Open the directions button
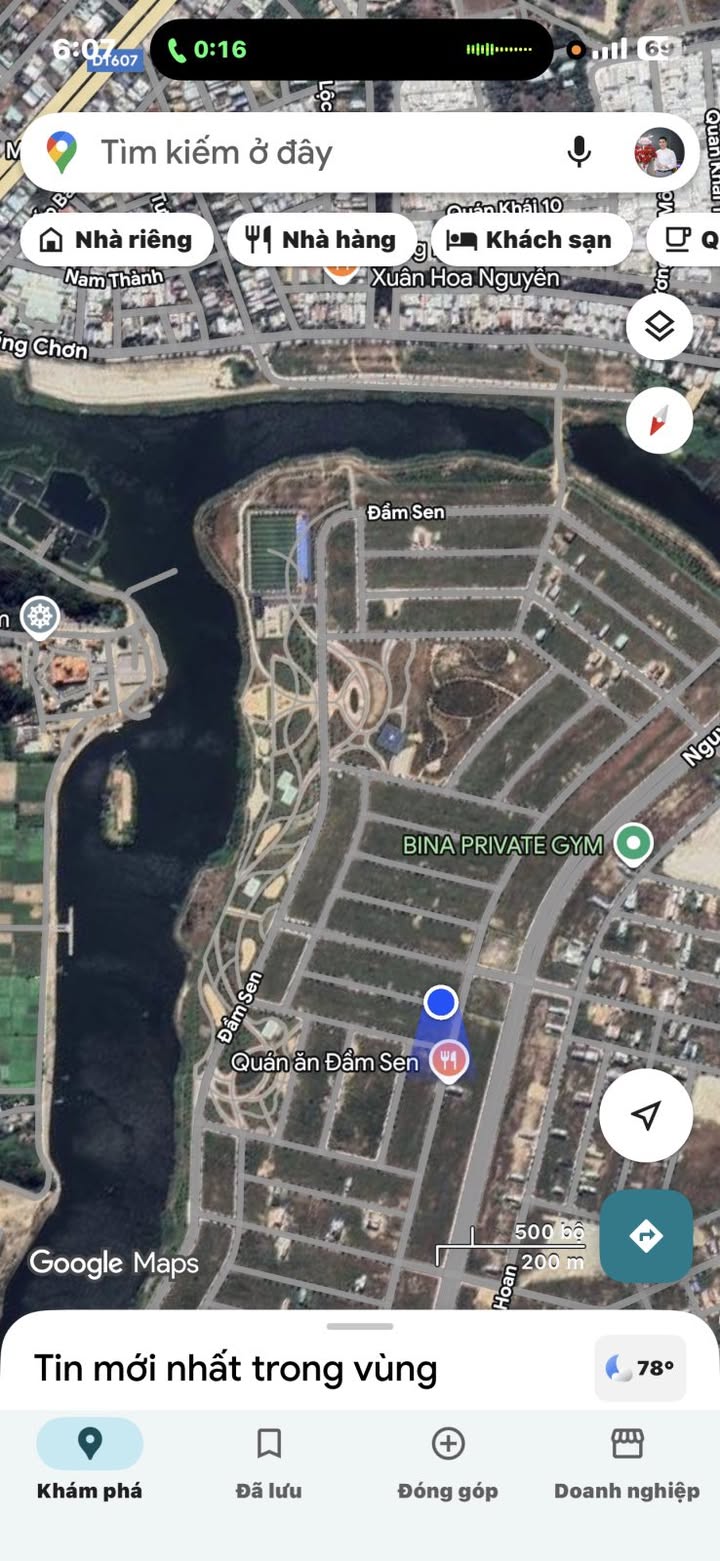The image size is (720, 1561). [x=646, y=1236]
